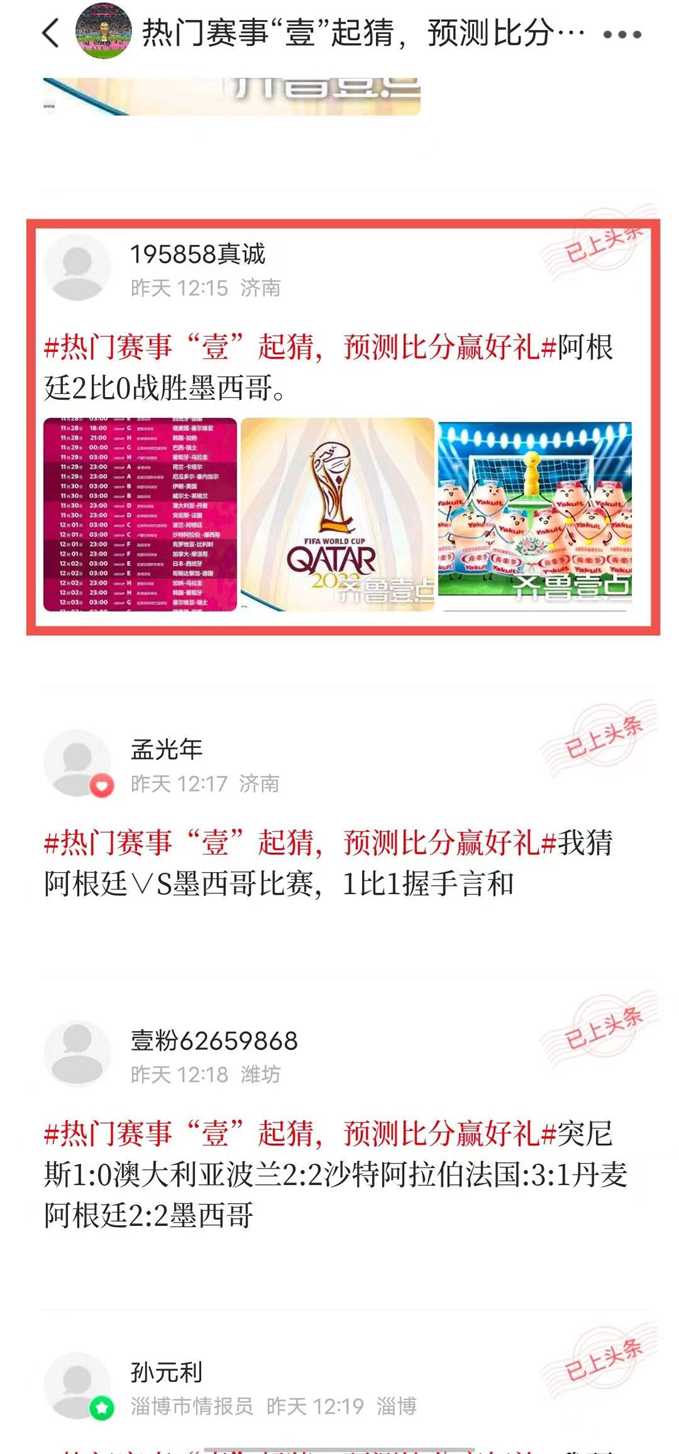Open the match schedule image thumbnail
Image resolution: width=679 pixels, height=1454 pixels.
point(140,514)
